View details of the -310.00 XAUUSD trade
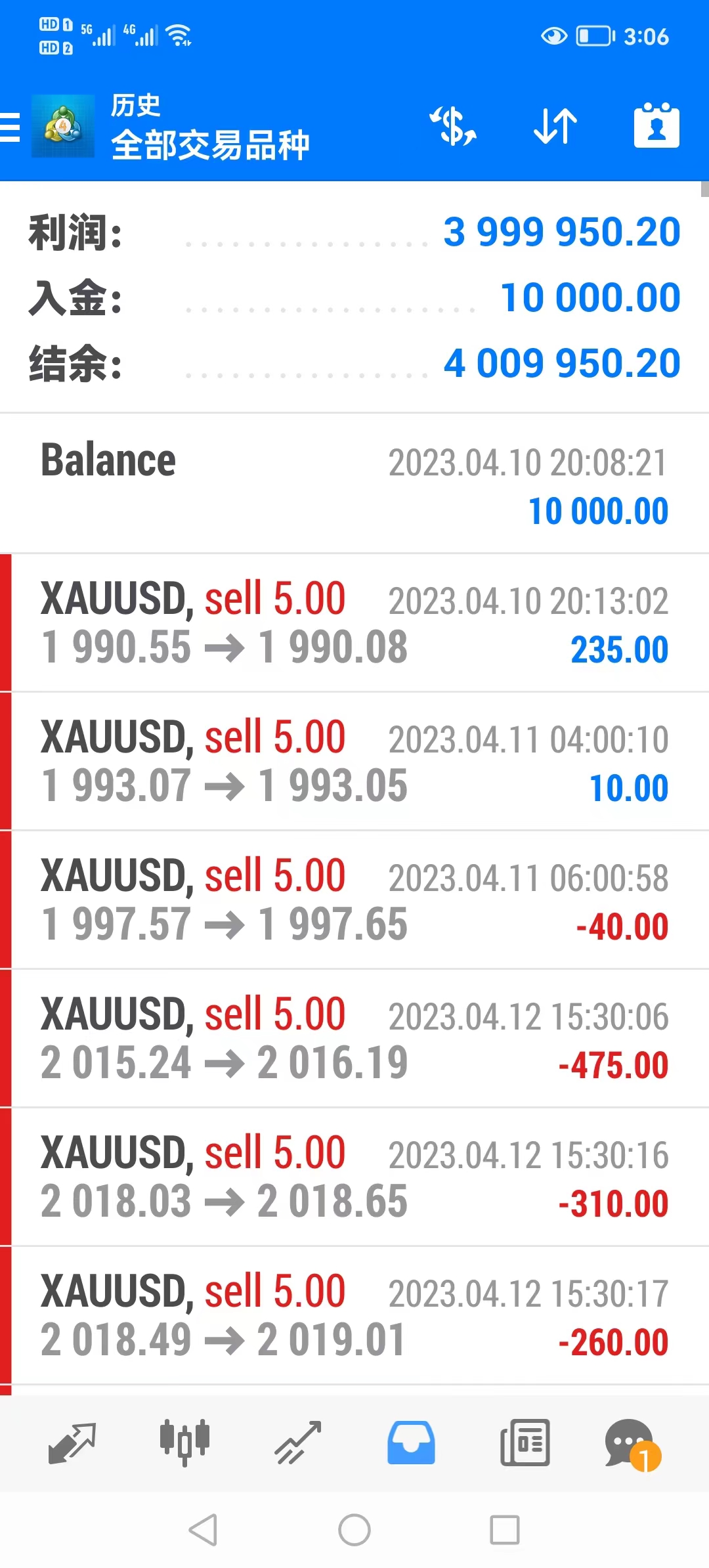This screenshot has height=1568, width=709. click(354, 1177)
